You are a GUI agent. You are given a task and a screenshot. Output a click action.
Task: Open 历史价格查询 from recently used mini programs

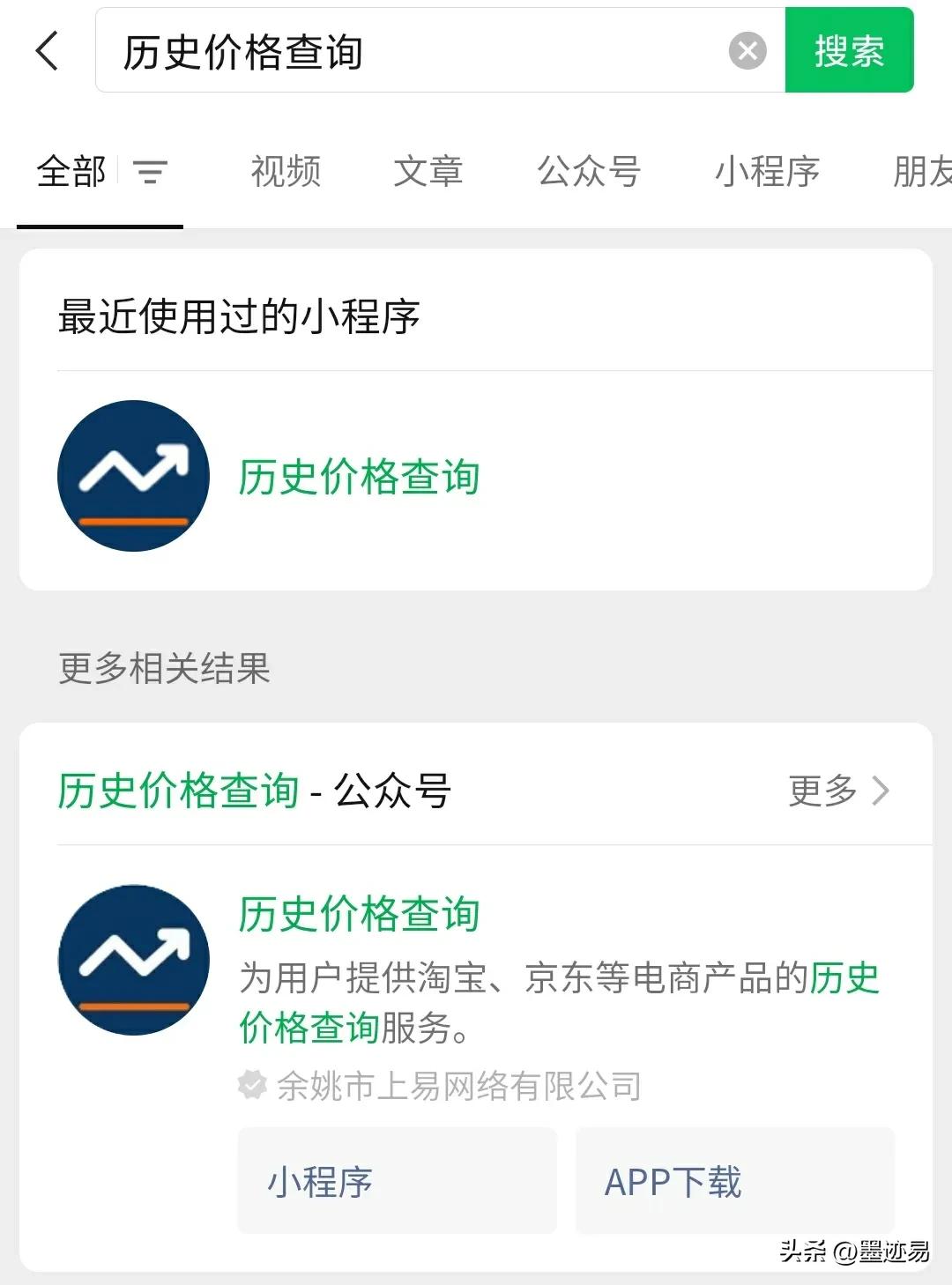point(358,476)
